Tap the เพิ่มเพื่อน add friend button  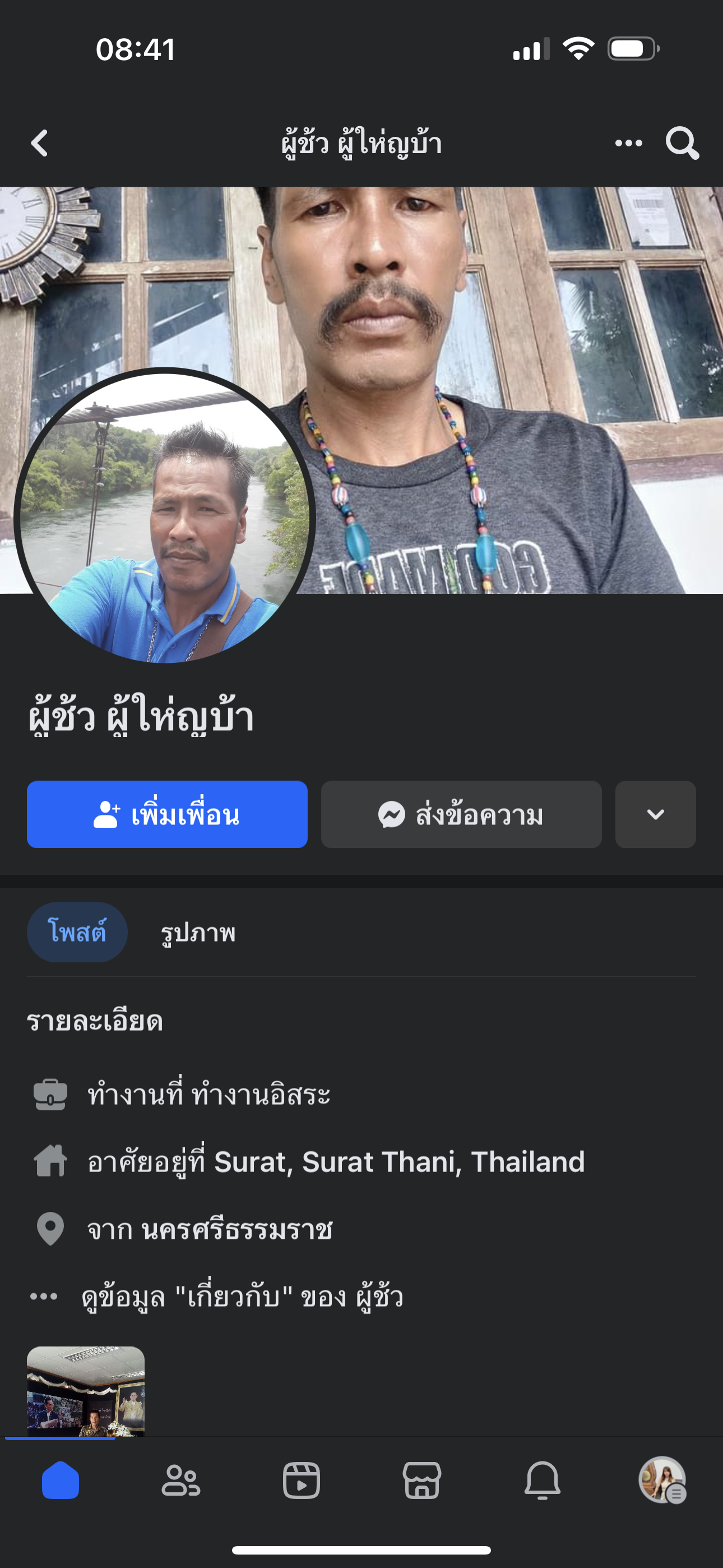click(167, 814)
